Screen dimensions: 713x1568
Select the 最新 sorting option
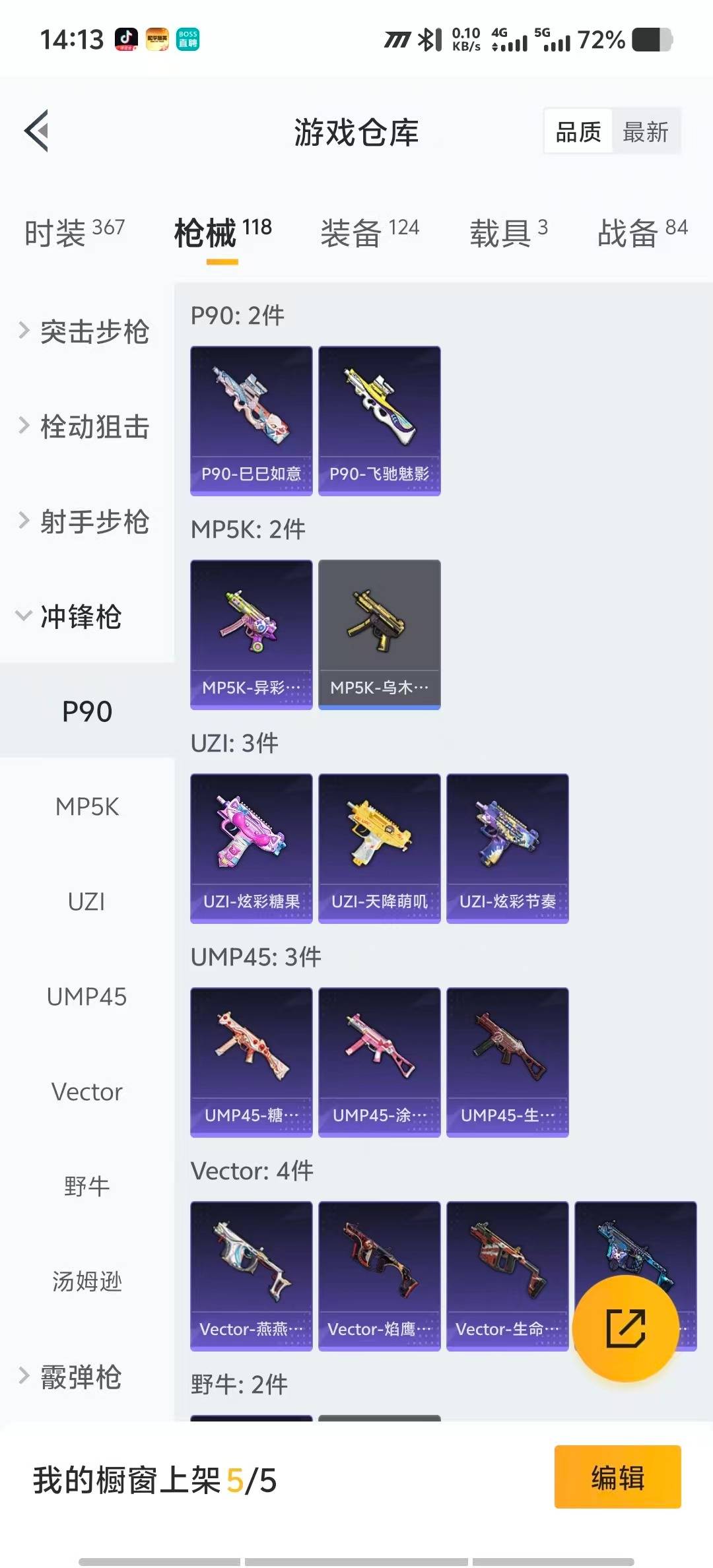click(646, 131)
